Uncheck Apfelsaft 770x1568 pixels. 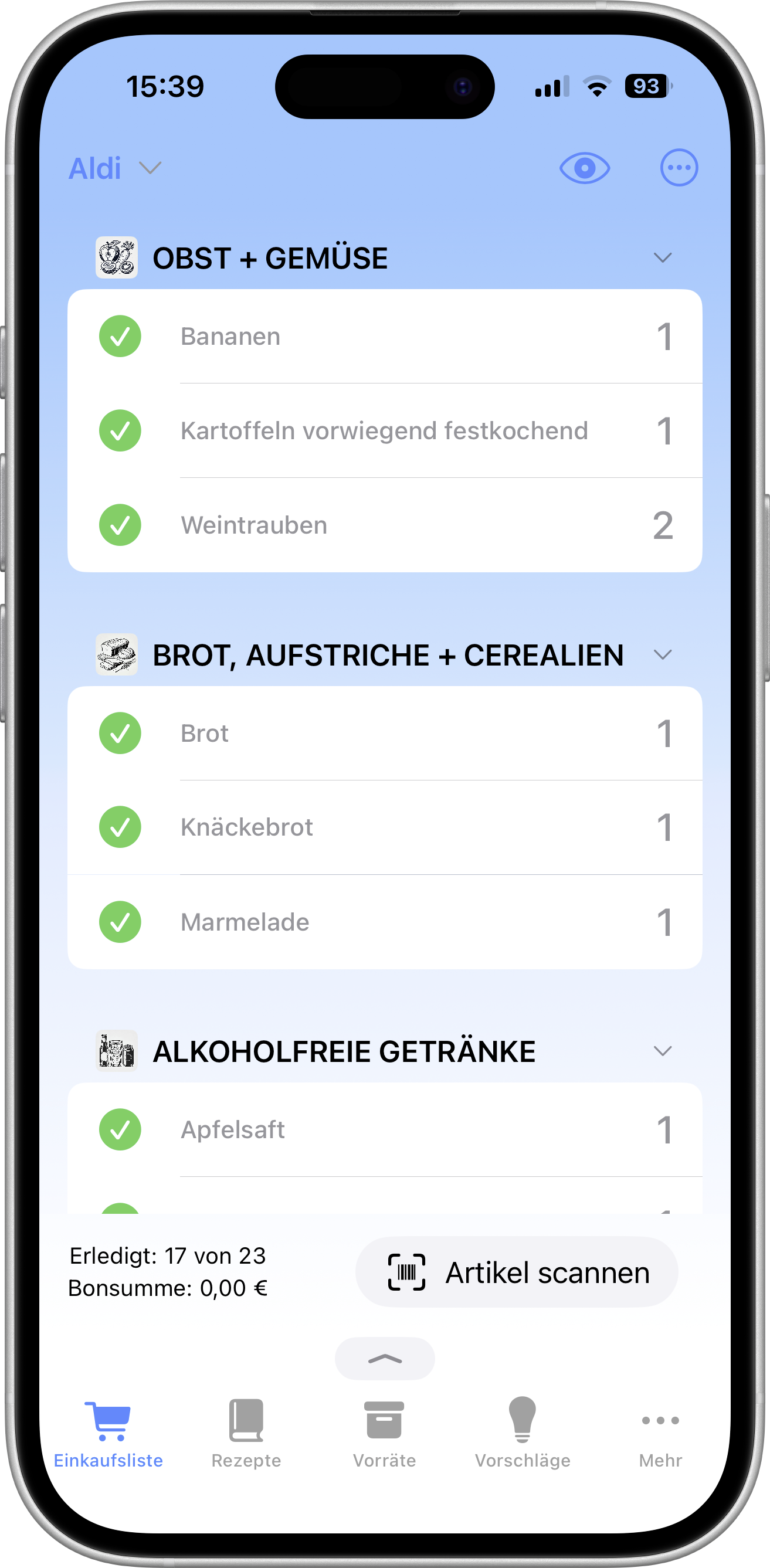pyautogui.click(x=120, y=1130)
